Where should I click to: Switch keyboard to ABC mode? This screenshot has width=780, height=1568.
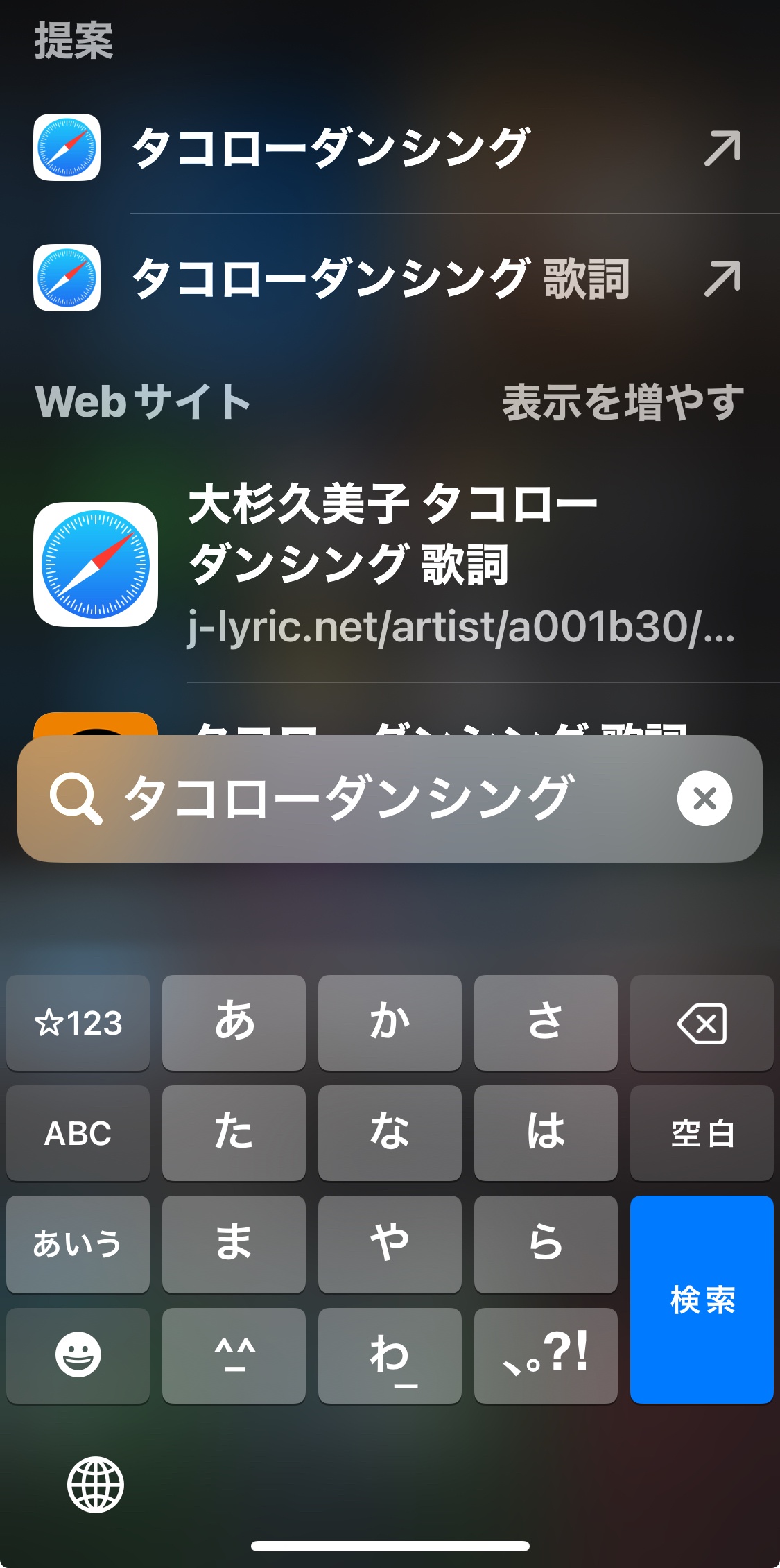(78, 1133)
